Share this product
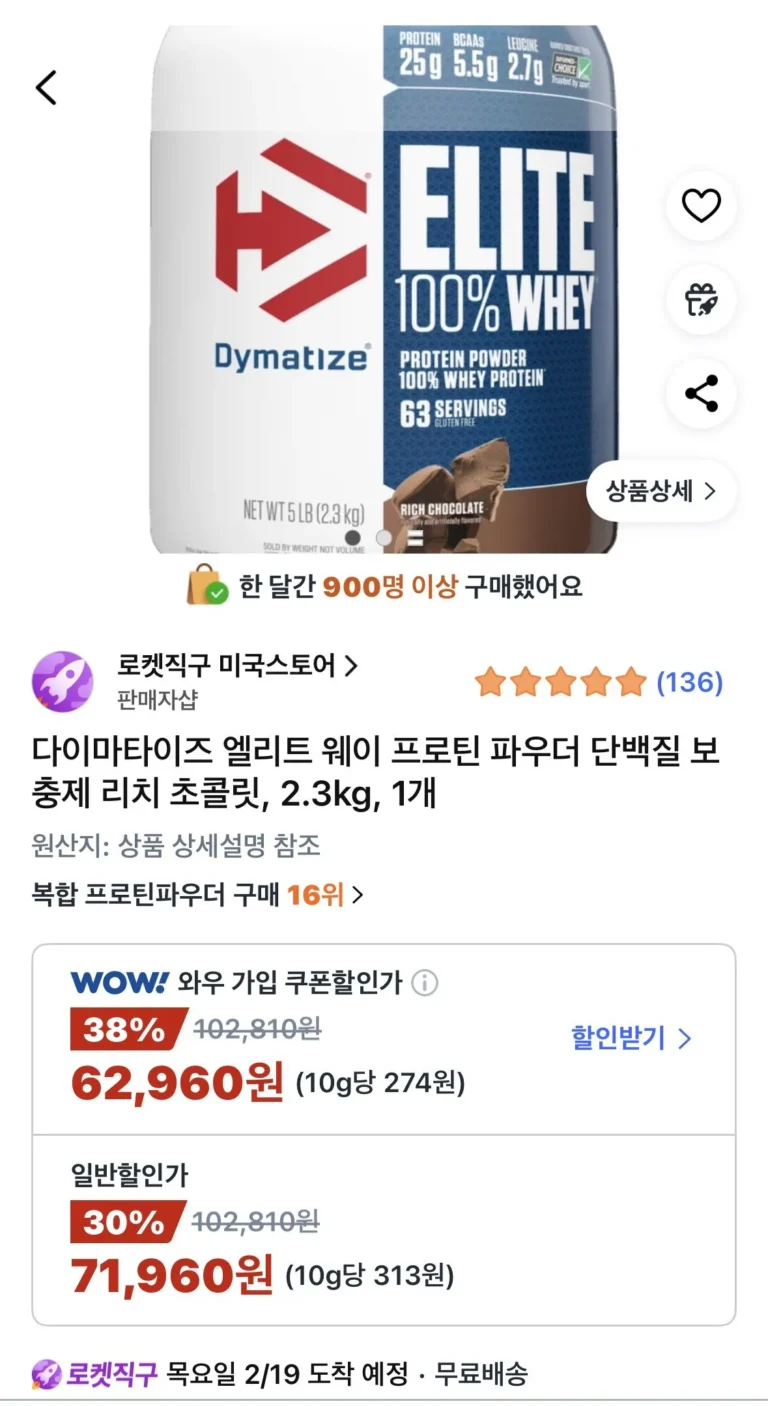Viewport: 768px width, 1406px height. 701,393
